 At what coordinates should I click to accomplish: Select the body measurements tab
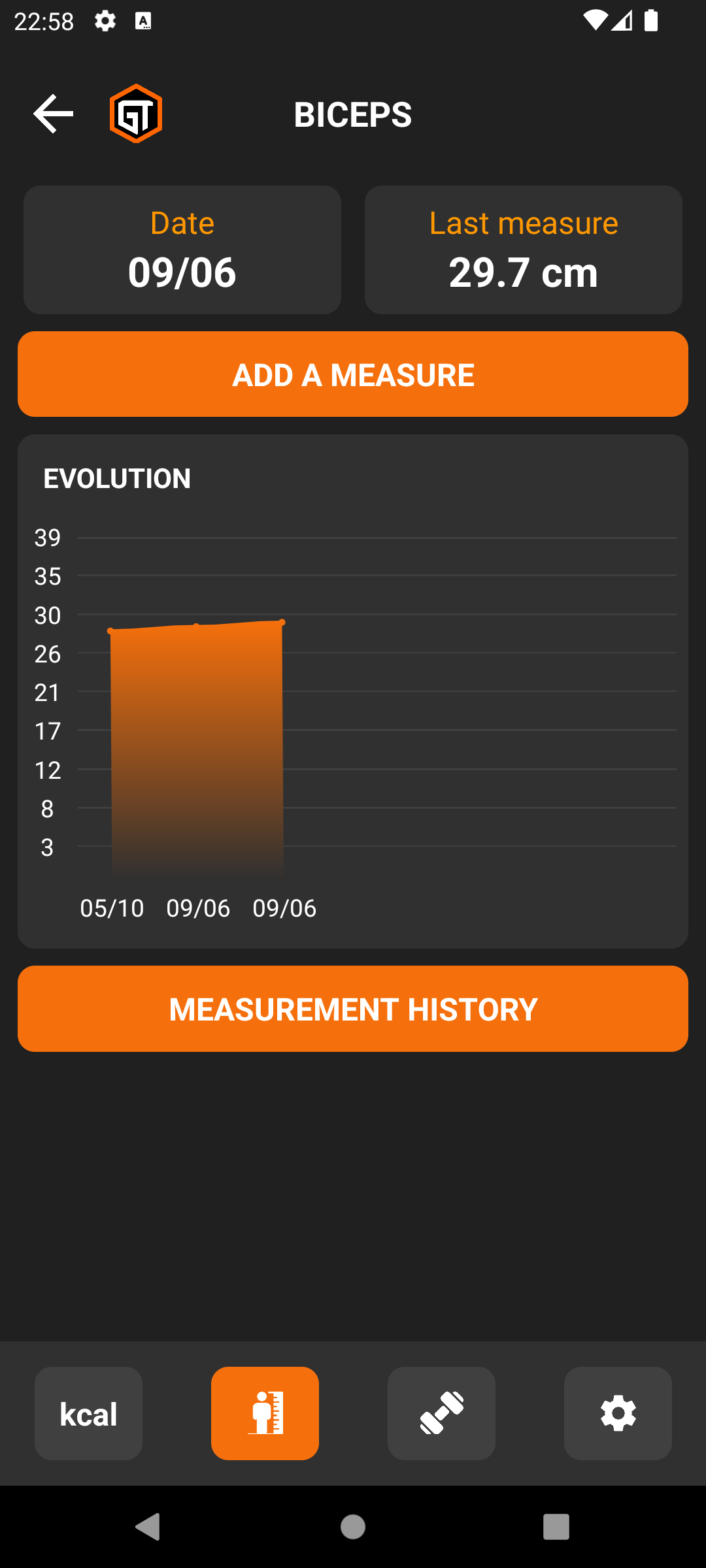point(265,1413)
